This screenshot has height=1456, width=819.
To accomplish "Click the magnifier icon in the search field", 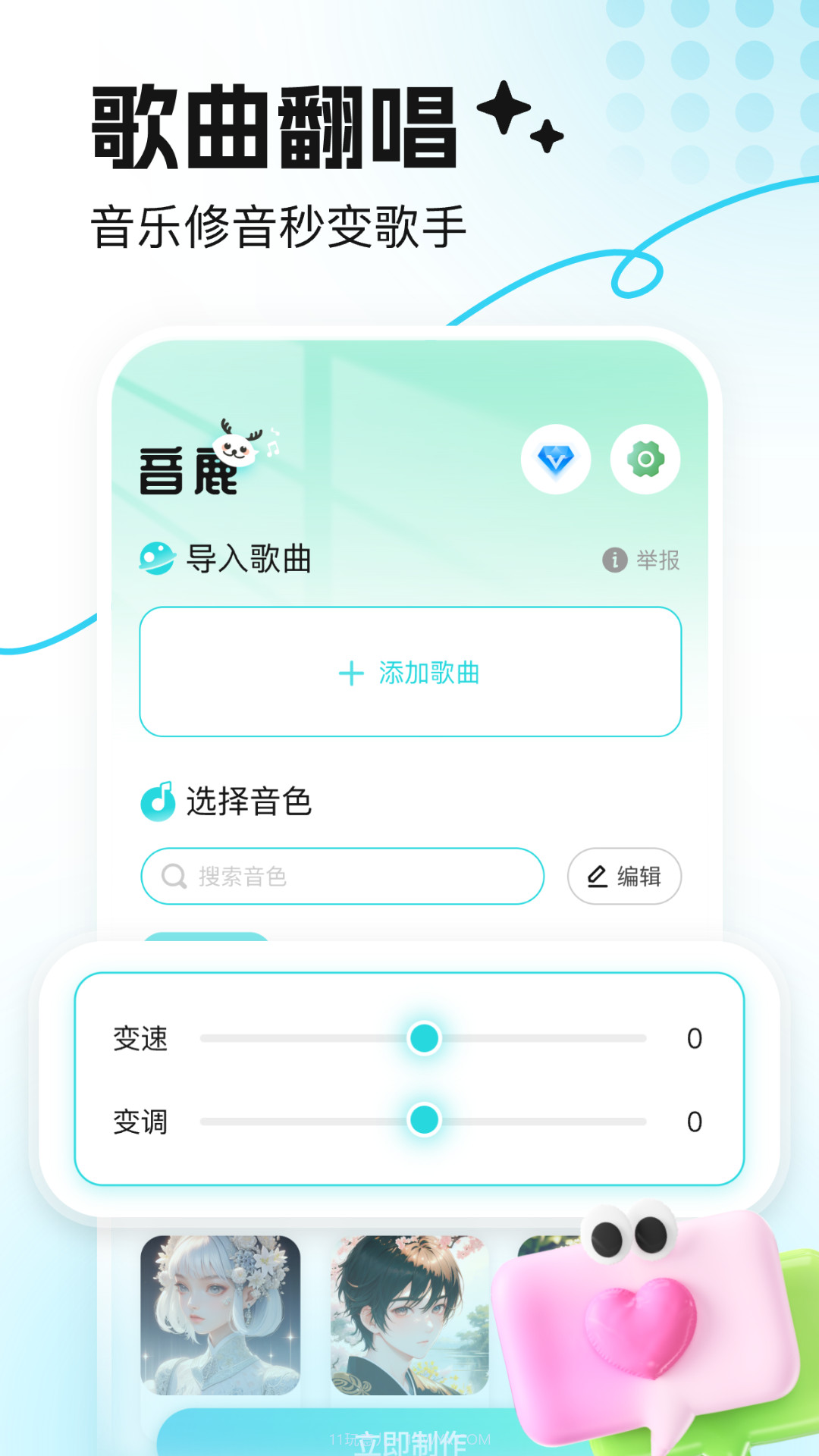I will tap(174, 877).
